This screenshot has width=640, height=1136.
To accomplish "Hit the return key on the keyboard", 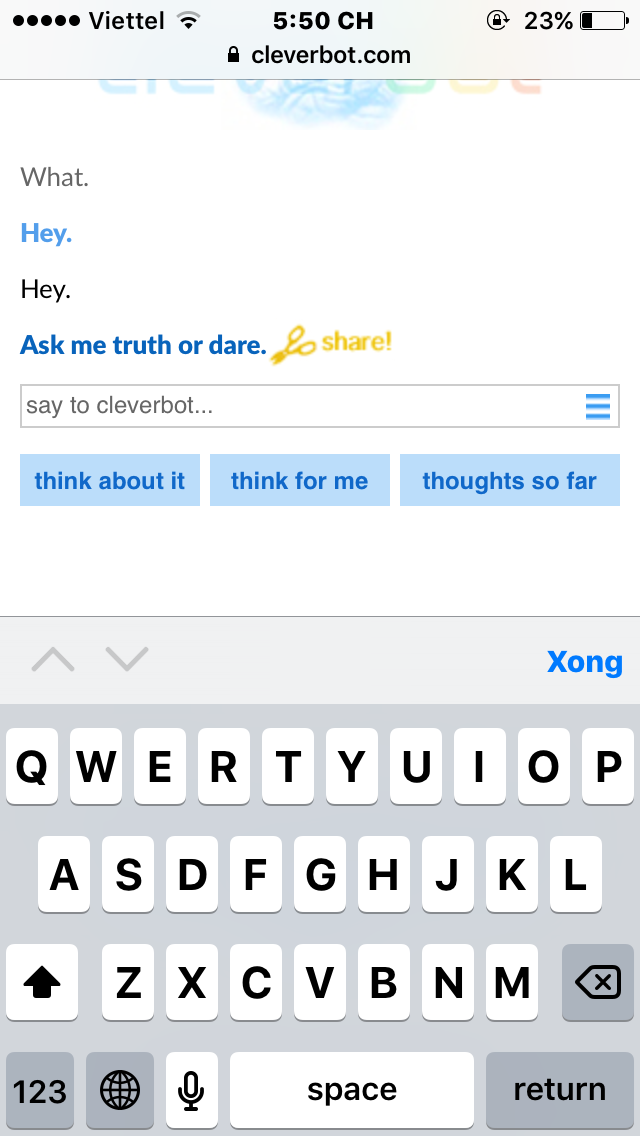I will pos(559,1089).
